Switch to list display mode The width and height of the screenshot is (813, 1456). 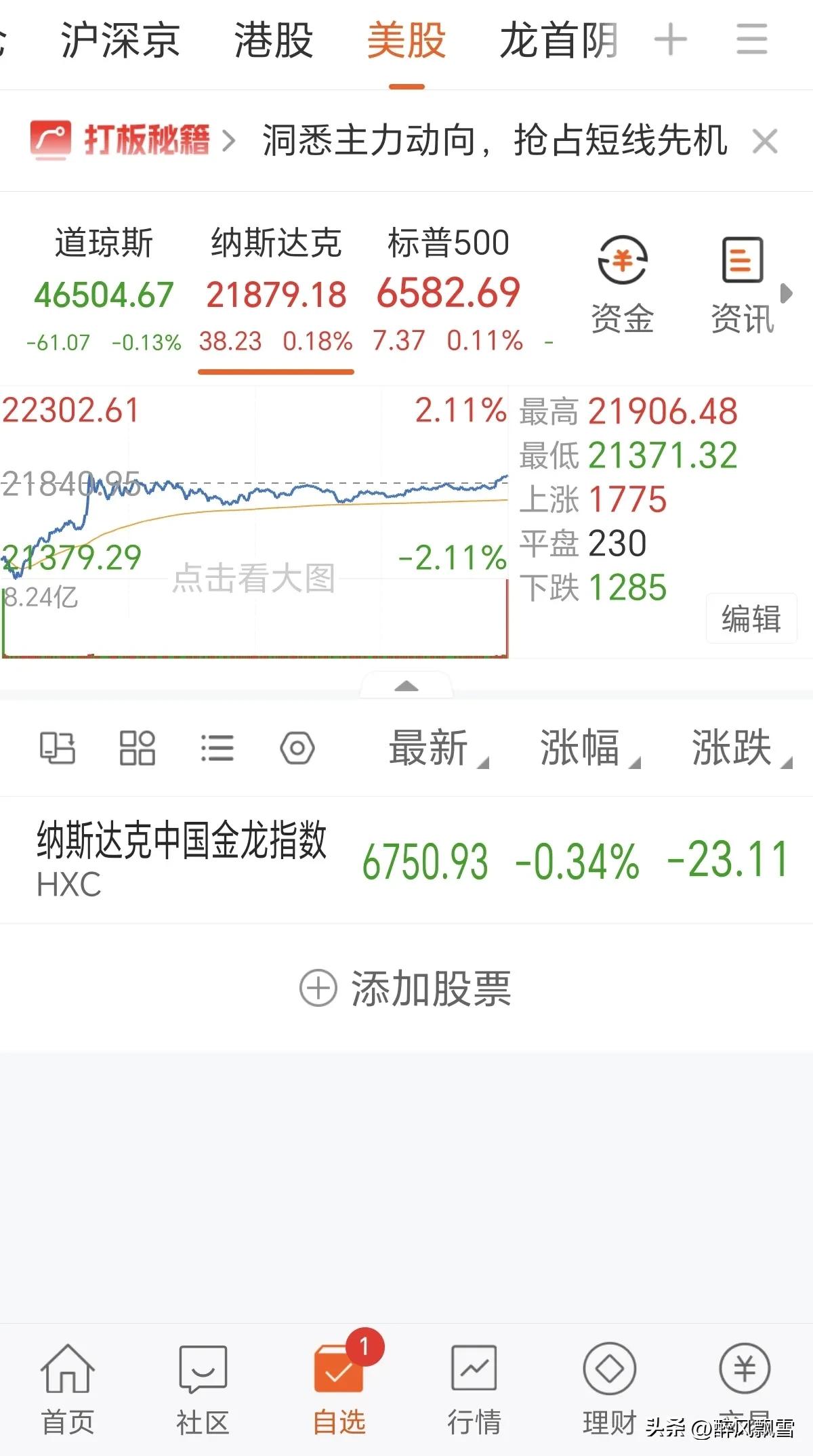pyautogui.click(x=217, y=747)
